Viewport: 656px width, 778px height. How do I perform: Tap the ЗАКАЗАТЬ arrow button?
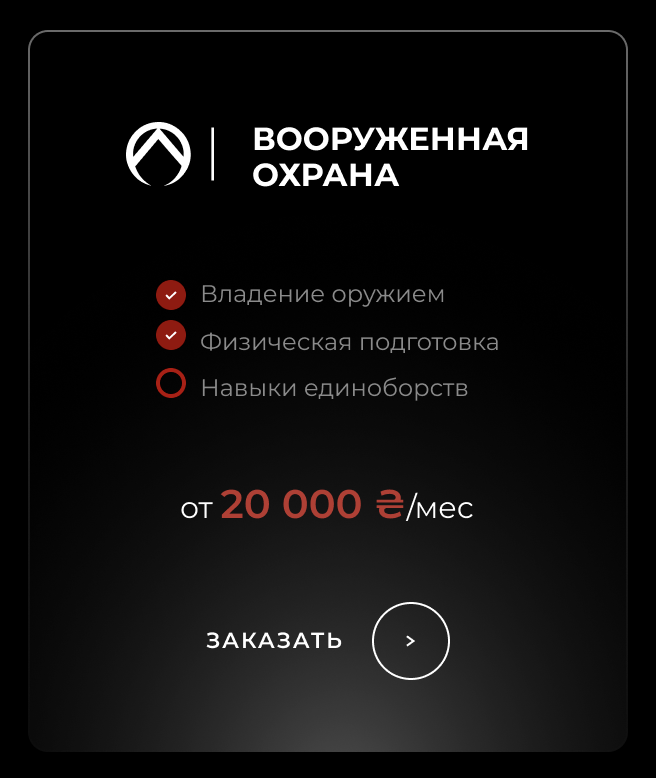pyautogui.click(x=410, y=641)
